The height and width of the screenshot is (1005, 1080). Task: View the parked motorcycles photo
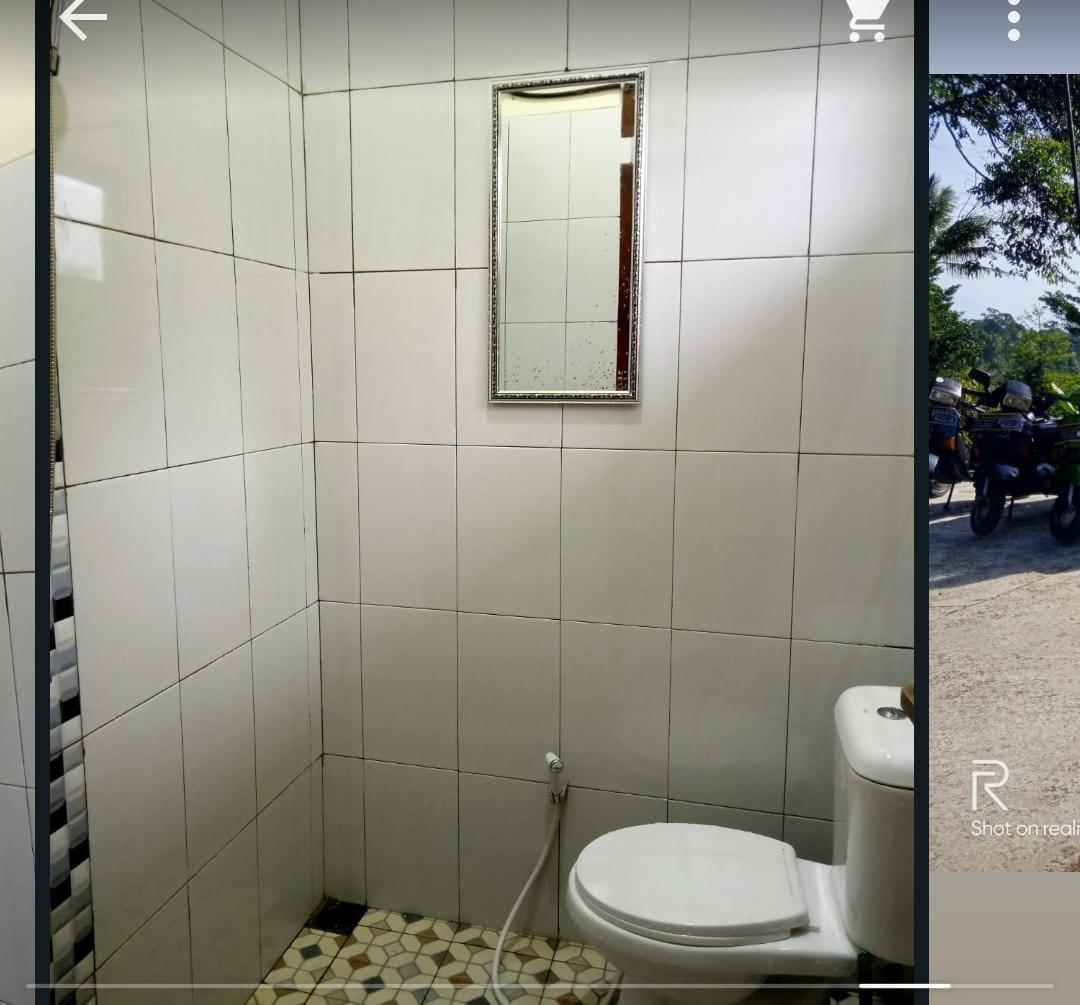tap(1004, 470)
